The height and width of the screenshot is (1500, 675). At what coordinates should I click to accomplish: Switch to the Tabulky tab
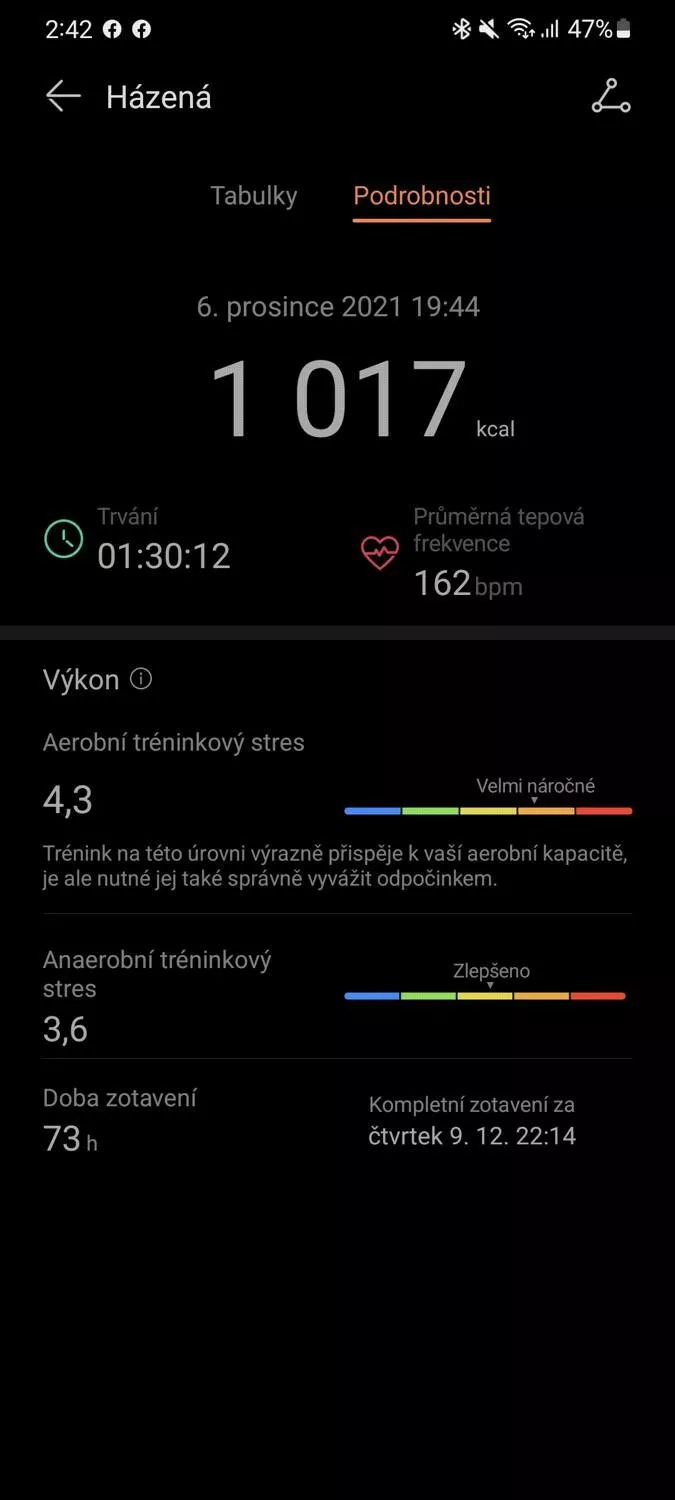pos(253,195)
